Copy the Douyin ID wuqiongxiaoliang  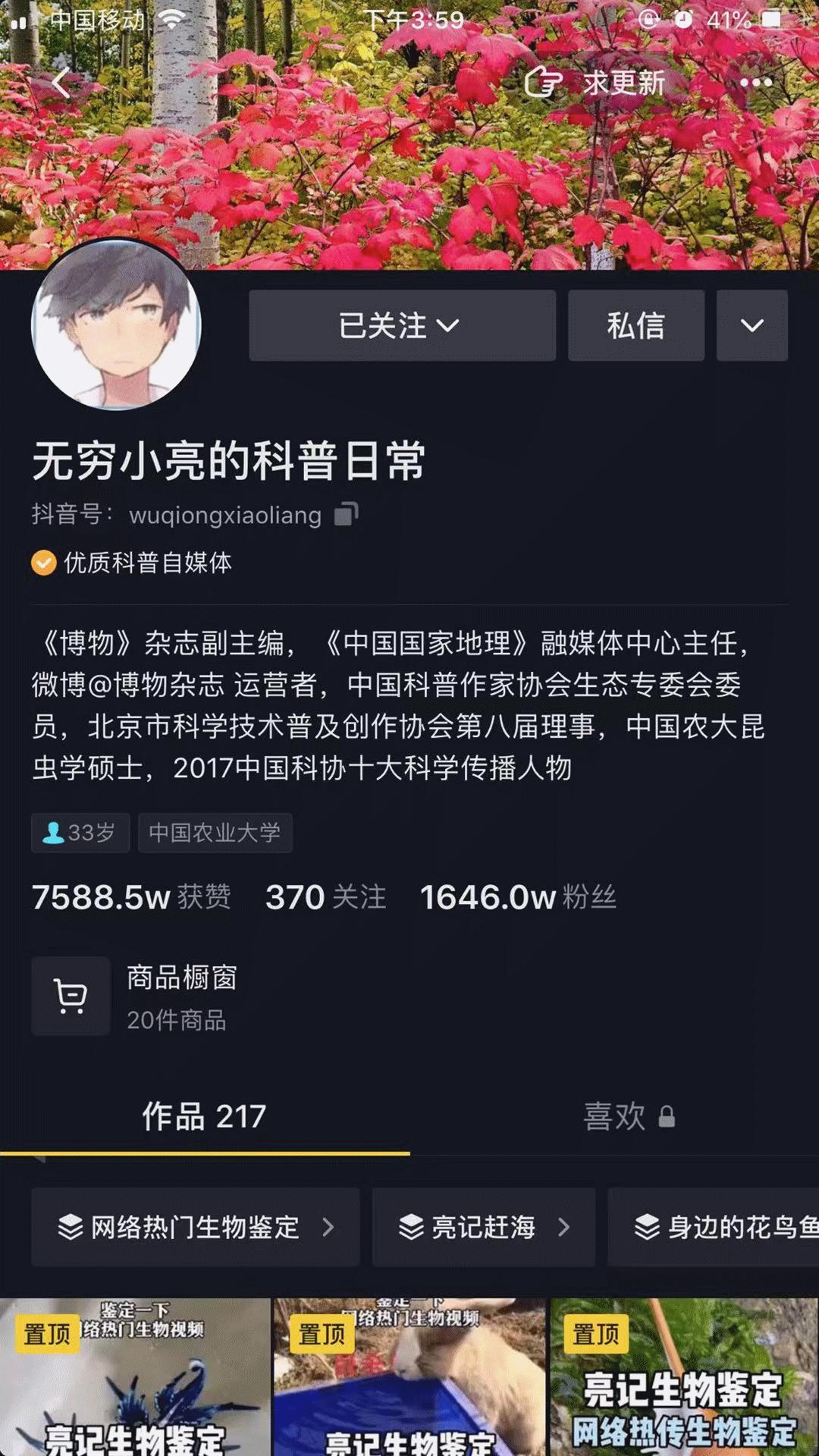[x=347, y=514]
